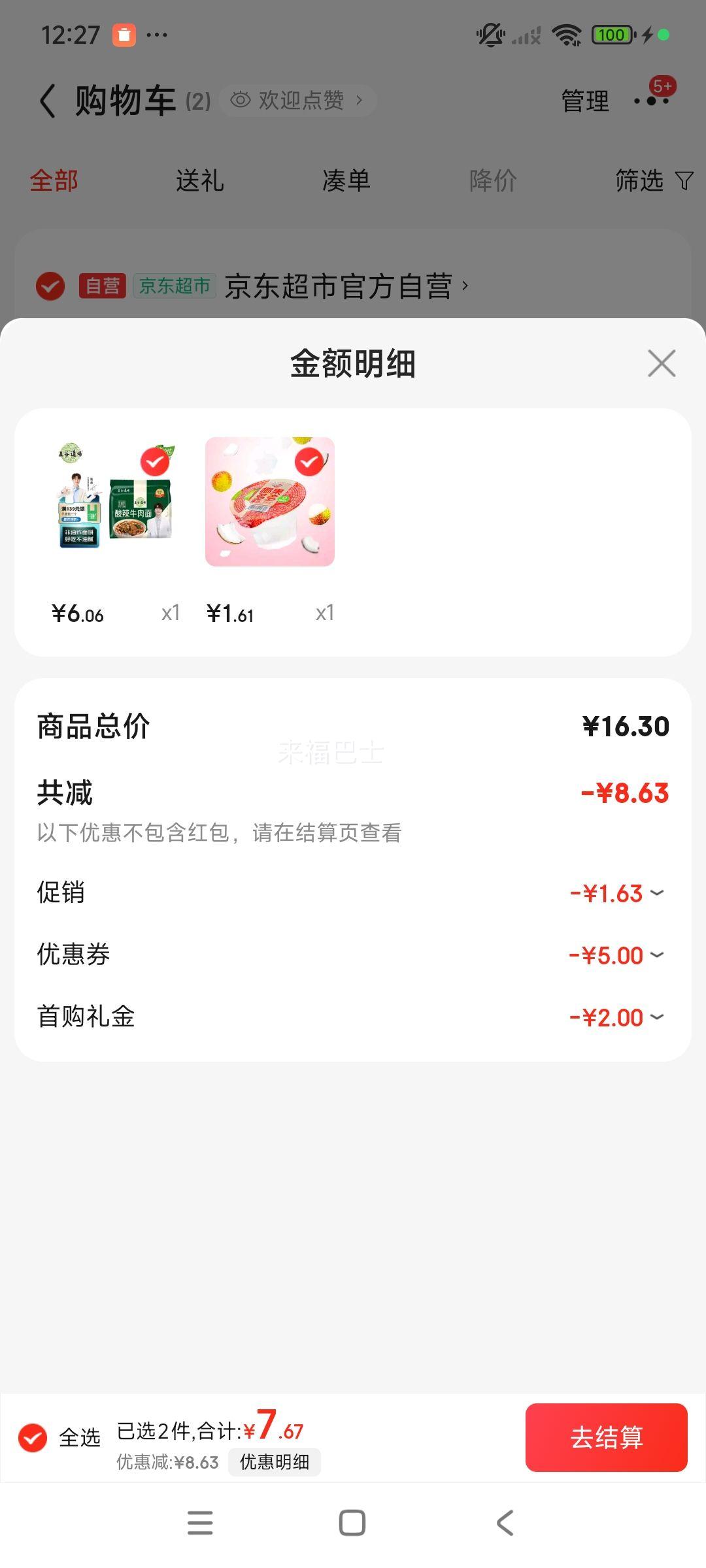The image size is (706, 1568).
Task: Tap the 优惠明细 button
Action: pos(274,1462)
